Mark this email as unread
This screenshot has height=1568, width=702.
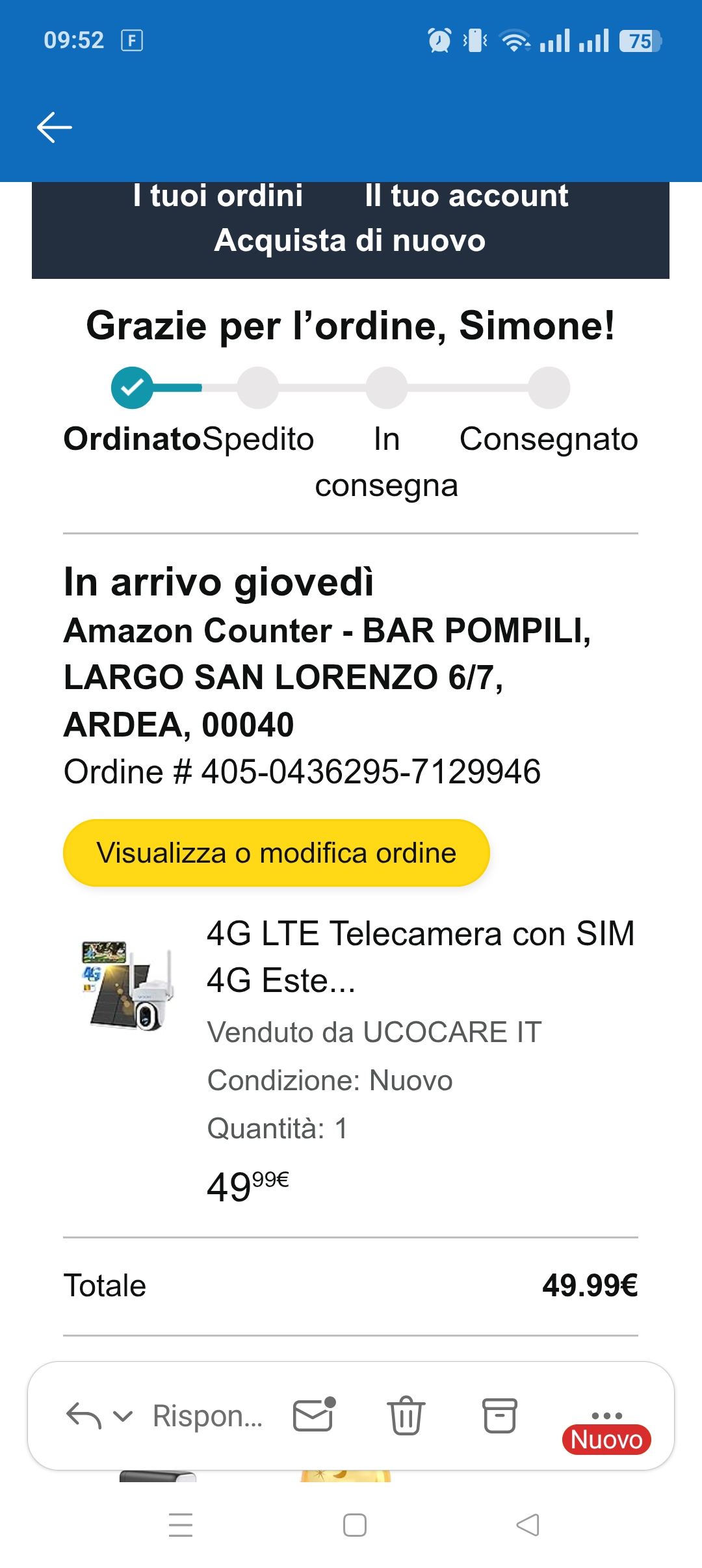point(313,1415)
